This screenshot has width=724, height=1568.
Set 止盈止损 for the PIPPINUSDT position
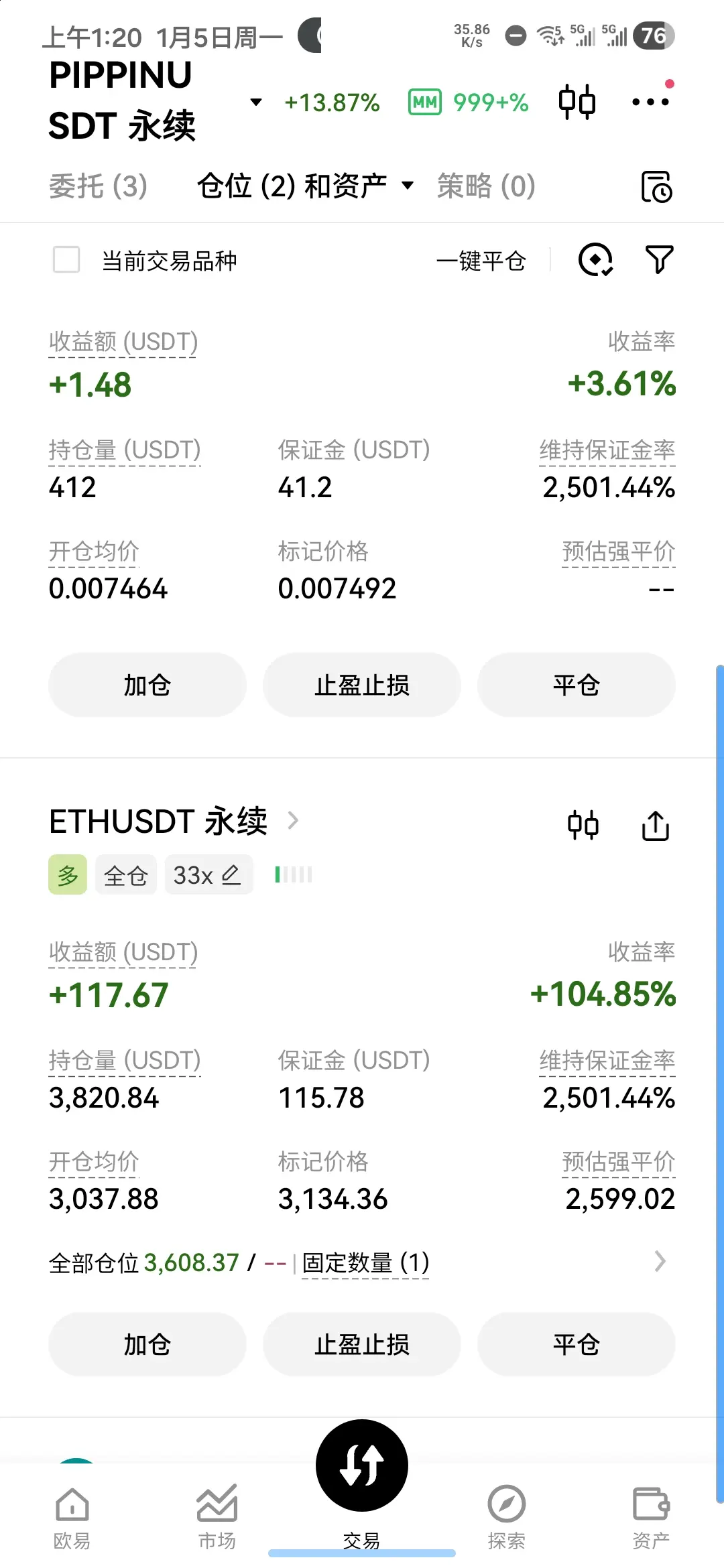point(361,685)
